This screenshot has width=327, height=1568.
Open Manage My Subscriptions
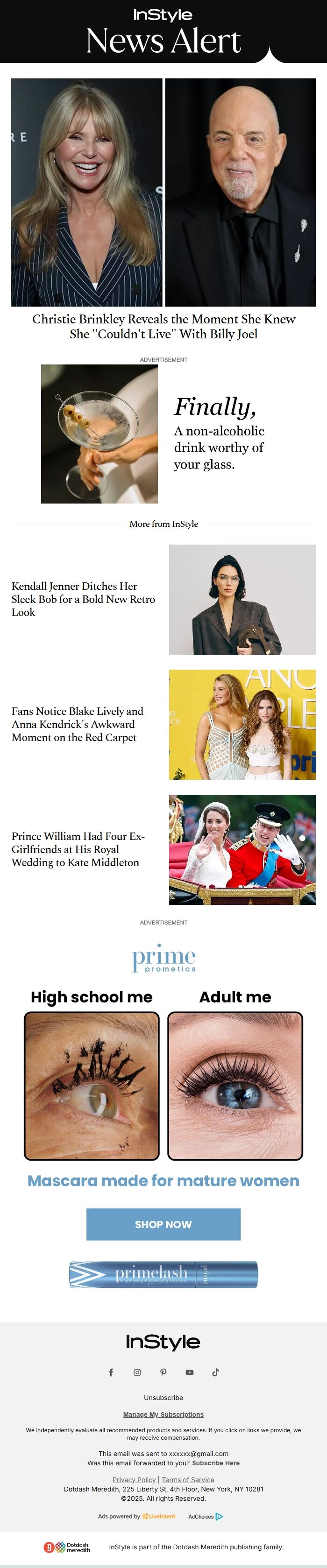(x=163, y=1414)
